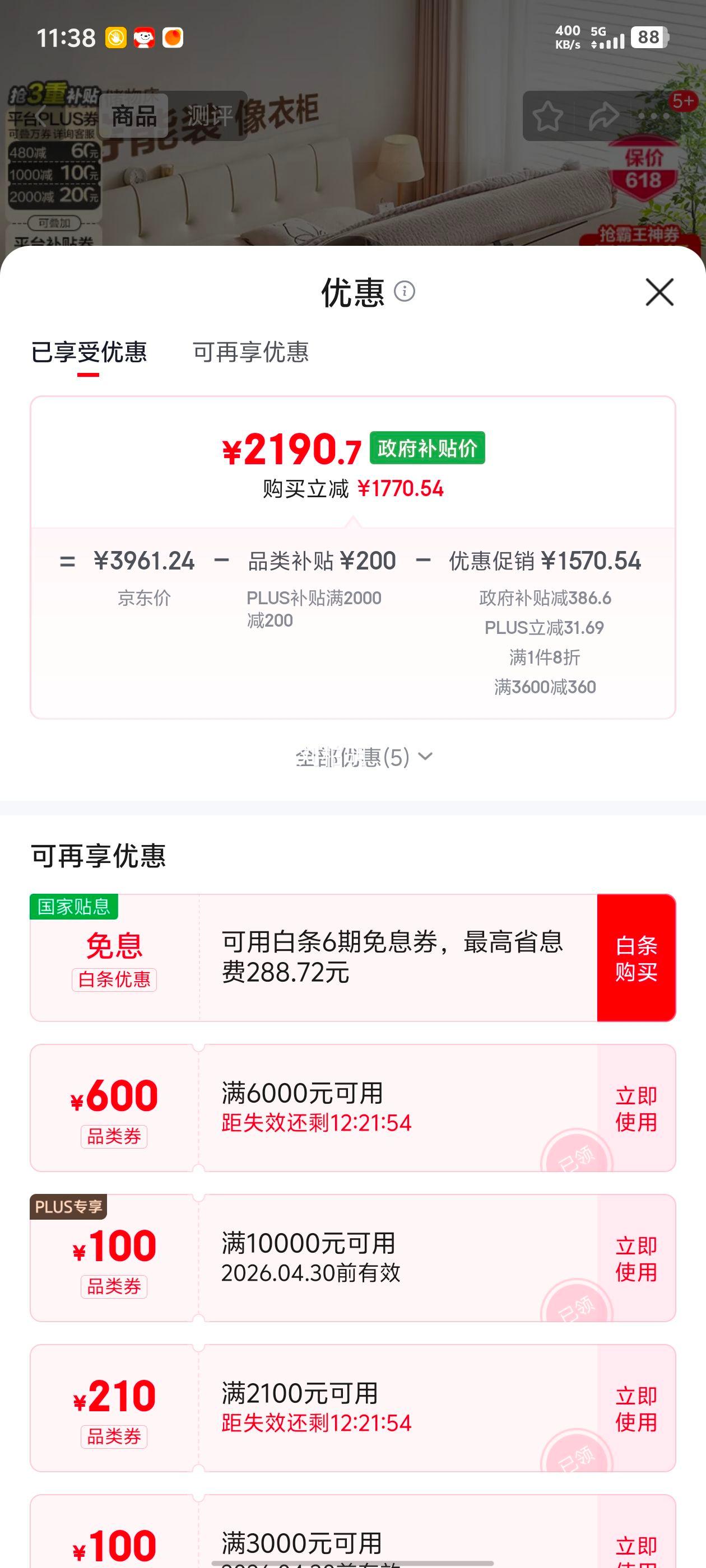Tap the info icon beside 优惠 title
The image size is (706, 1568).
[405, 292]
